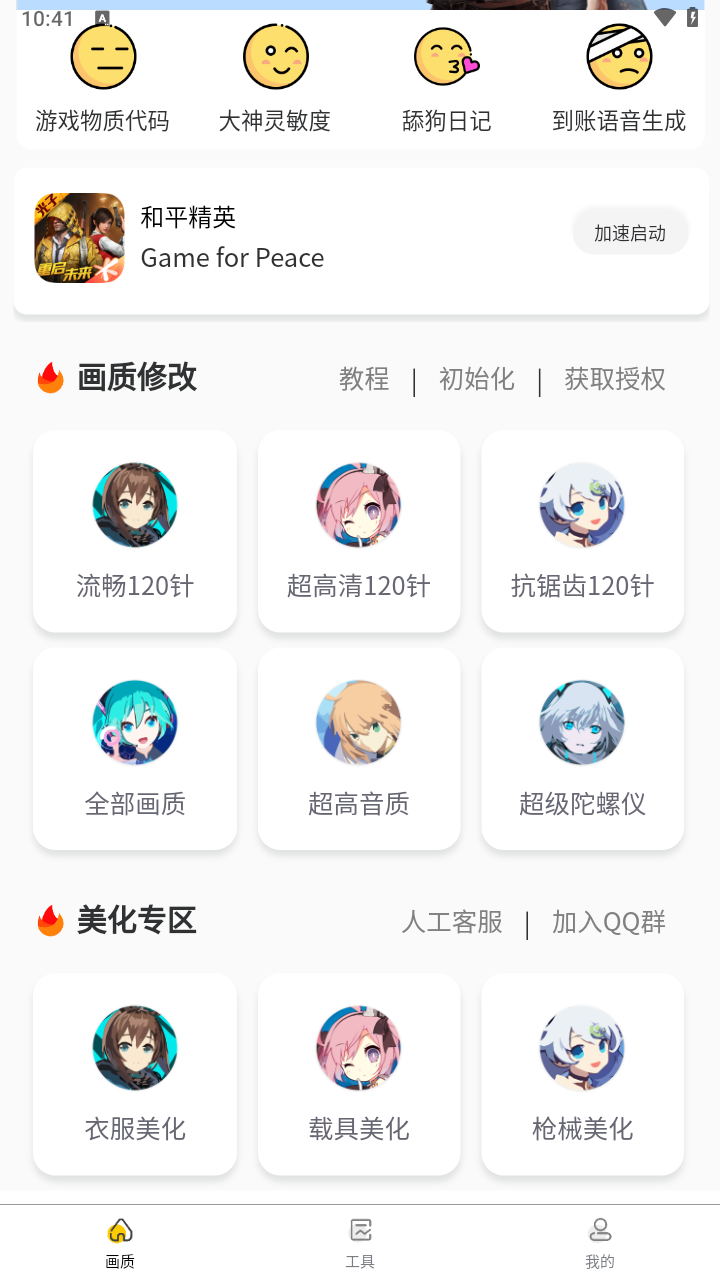The width and height of the screenshot is (720, 1280).
Task: Open 到账语音生成 tool
Action: coord(618,82)
